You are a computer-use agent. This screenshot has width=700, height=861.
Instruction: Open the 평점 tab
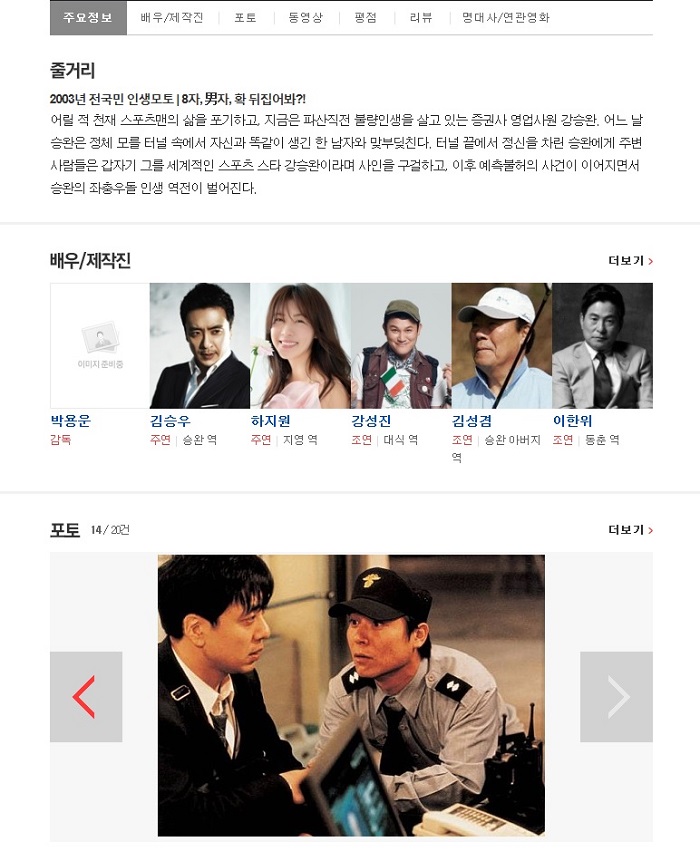[365, 18]
